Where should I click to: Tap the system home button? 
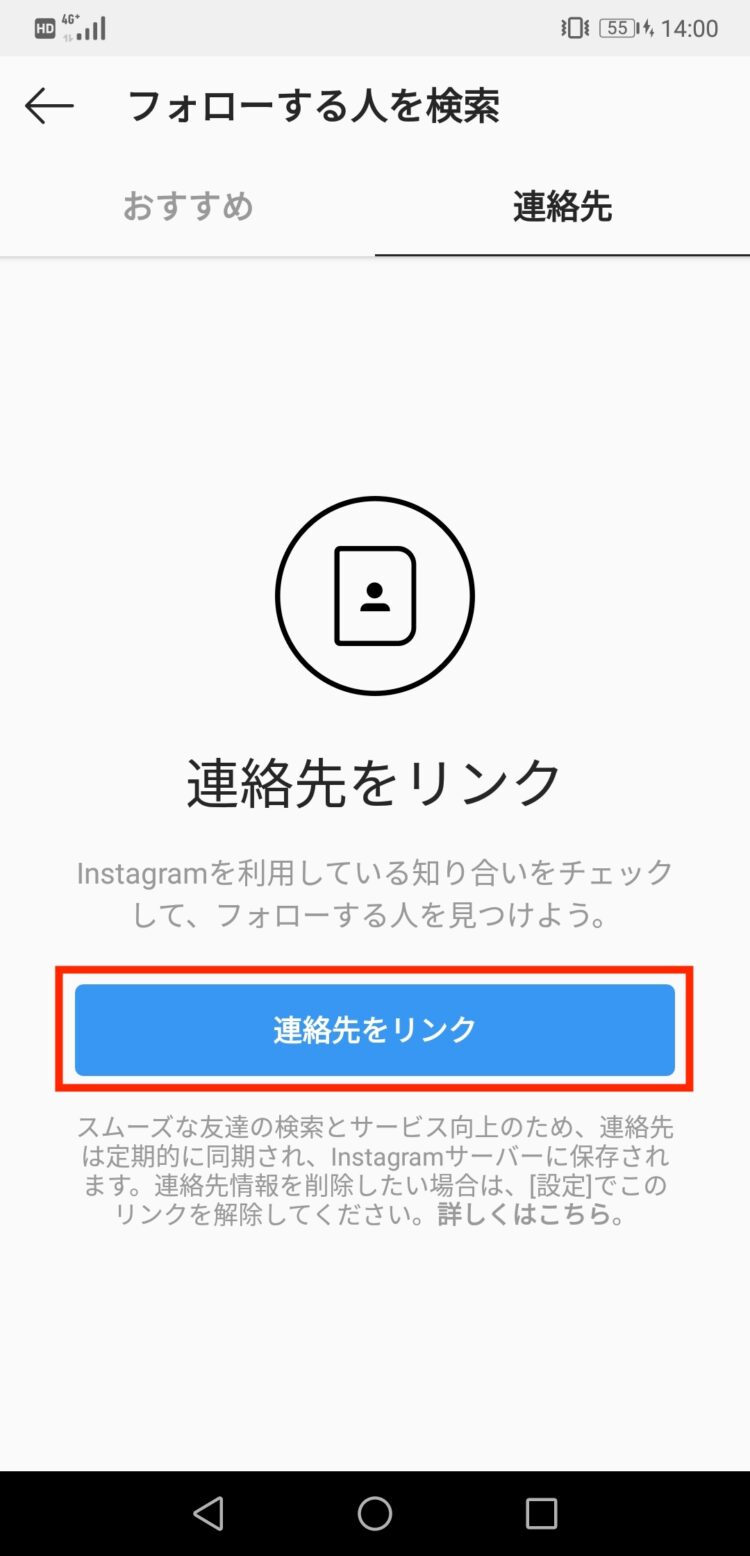375,1513
